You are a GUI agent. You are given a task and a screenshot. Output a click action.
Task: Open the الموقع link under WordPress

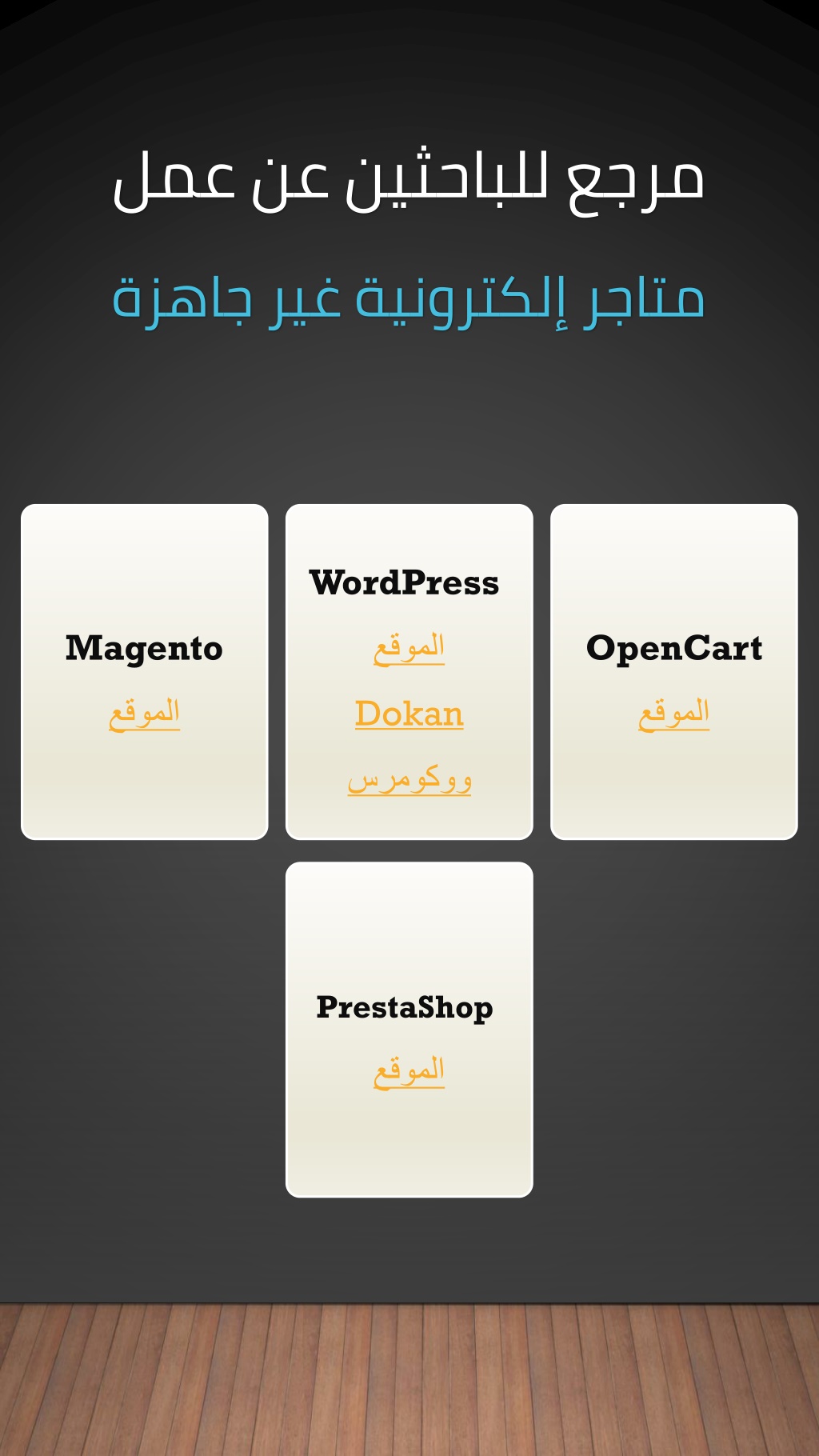click(409, 647)
